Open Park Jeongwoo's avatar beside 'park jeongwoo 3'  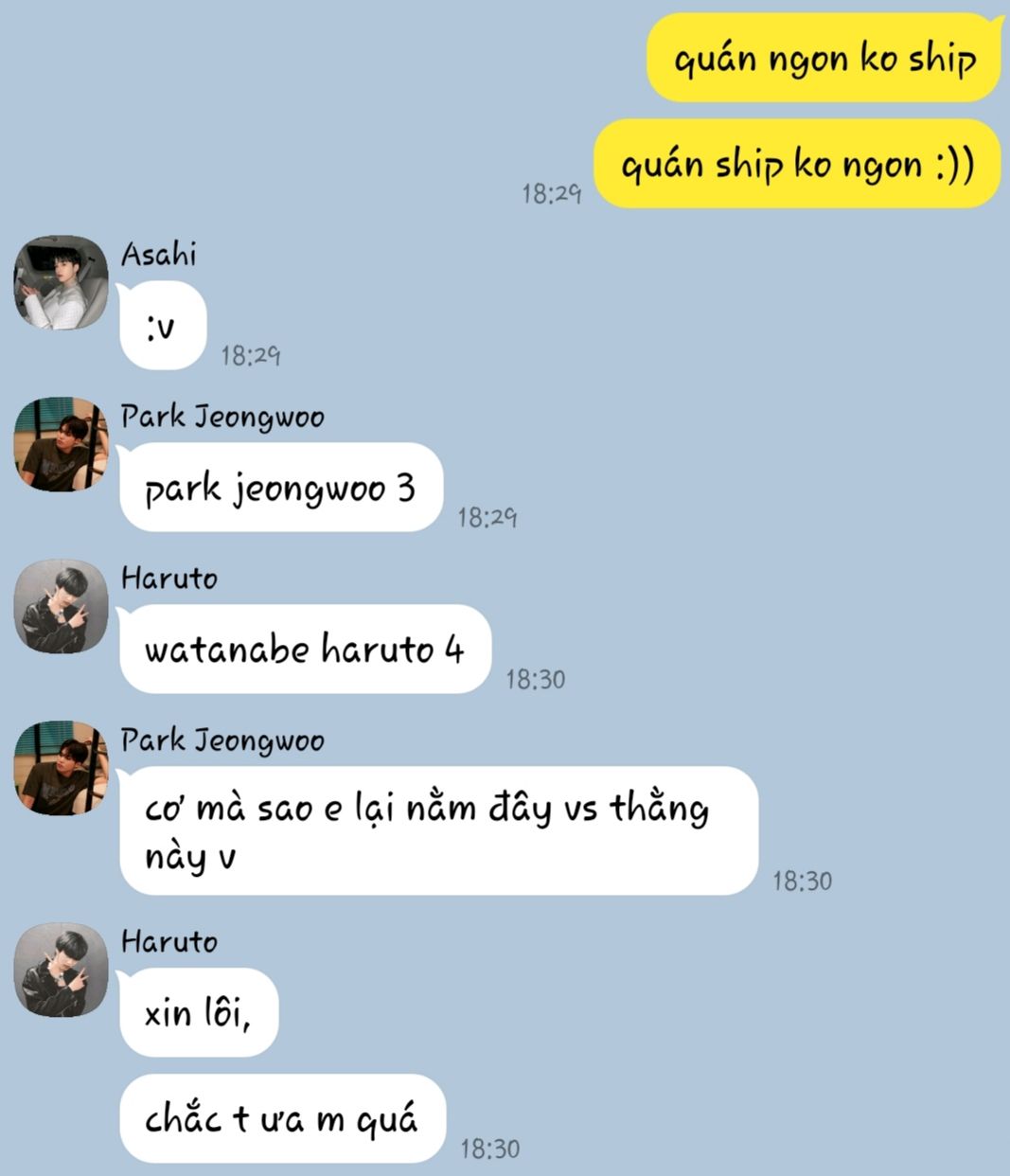pos(61,444)
